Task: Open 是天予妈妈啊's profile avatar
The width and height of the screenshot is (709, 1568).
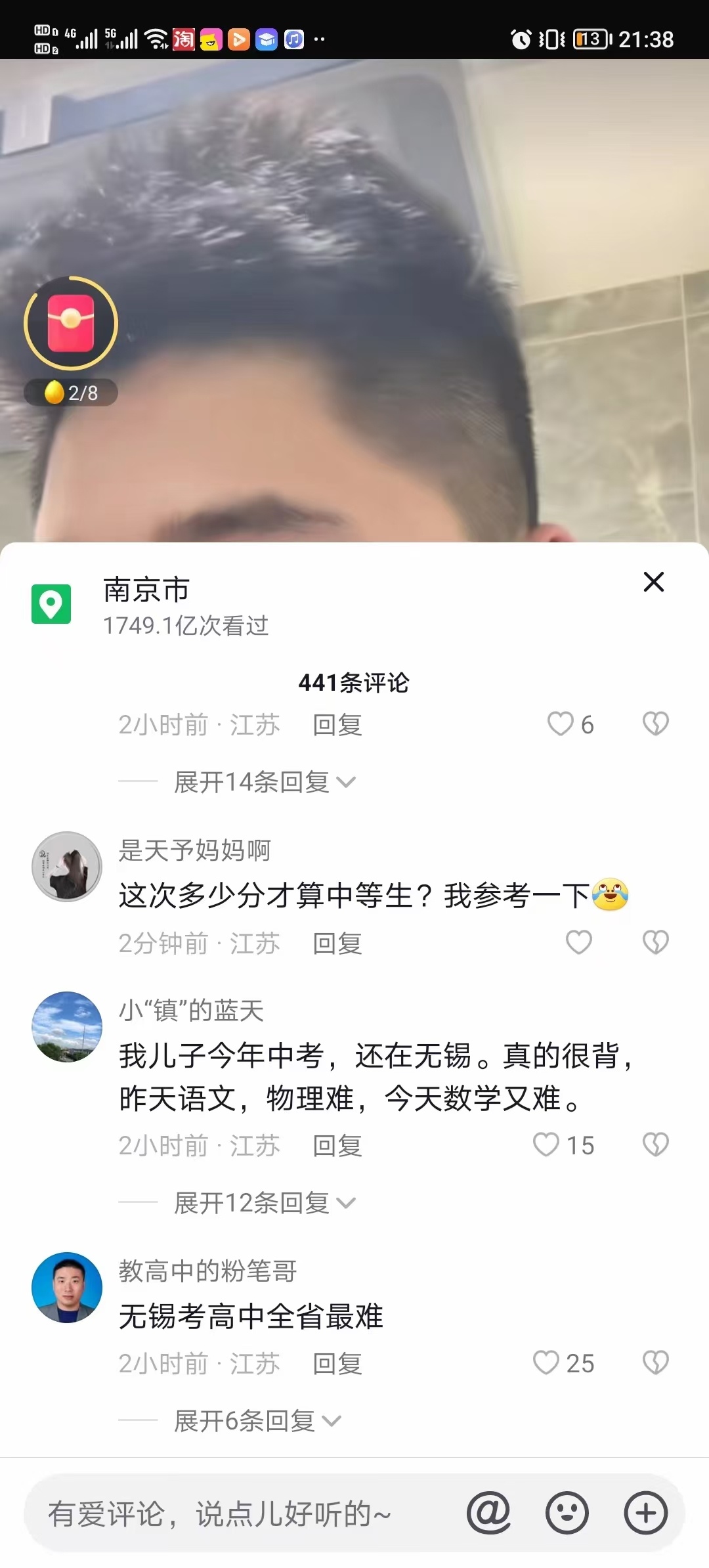Action: 67,867
